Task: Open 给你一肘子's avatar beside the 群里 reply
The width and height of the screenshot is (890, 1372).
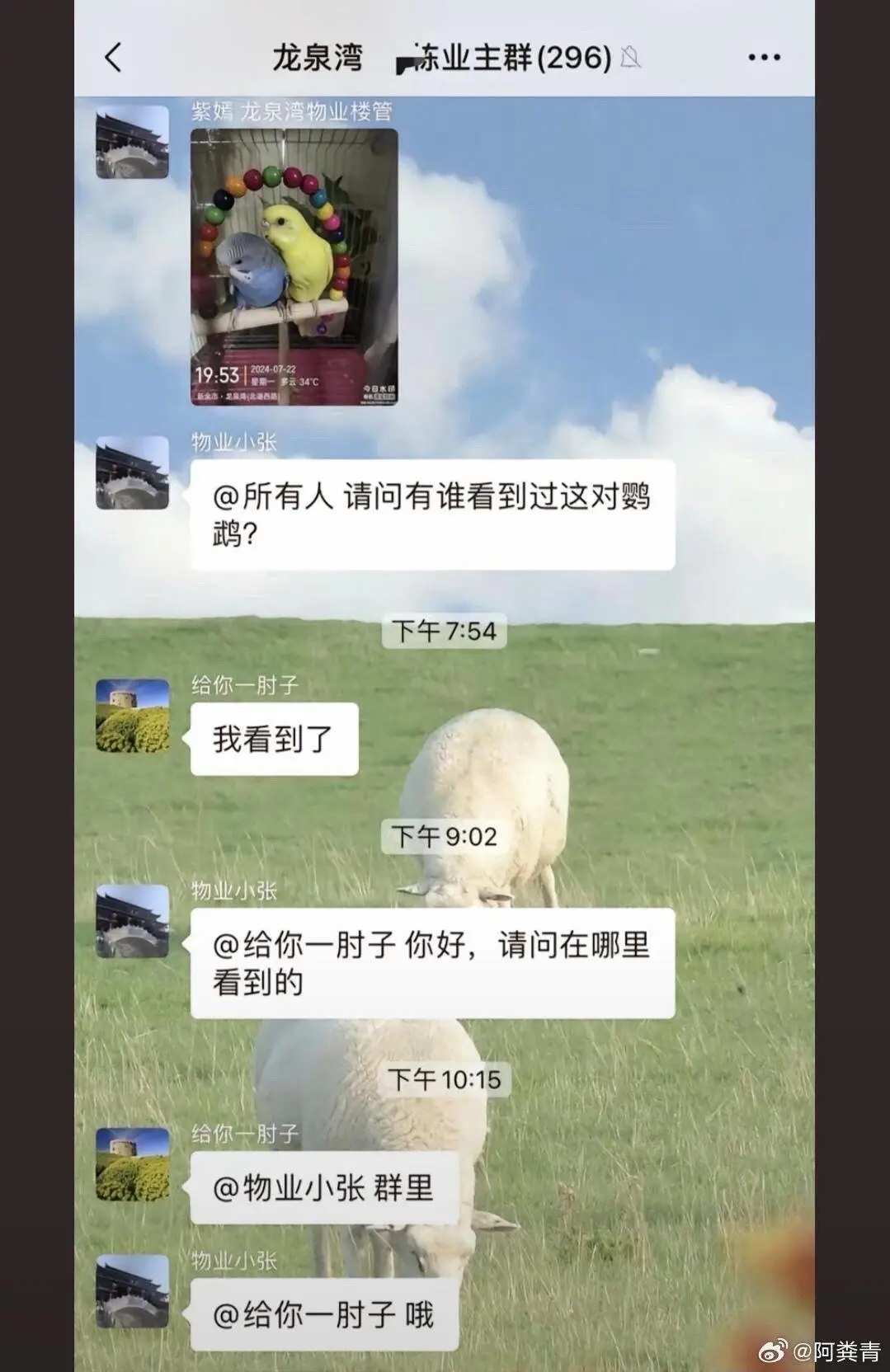Action: (132, 1164)
